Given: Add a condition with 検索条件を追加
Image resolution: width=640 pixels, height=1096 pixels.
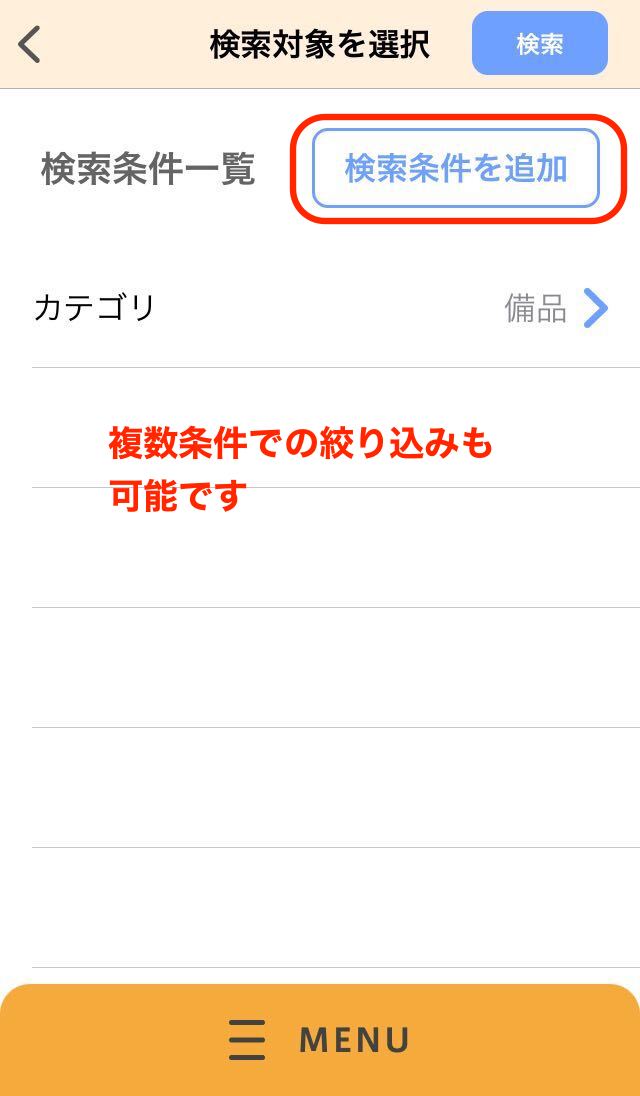Looking at the screenshot, I should click(x=456, y=168).
